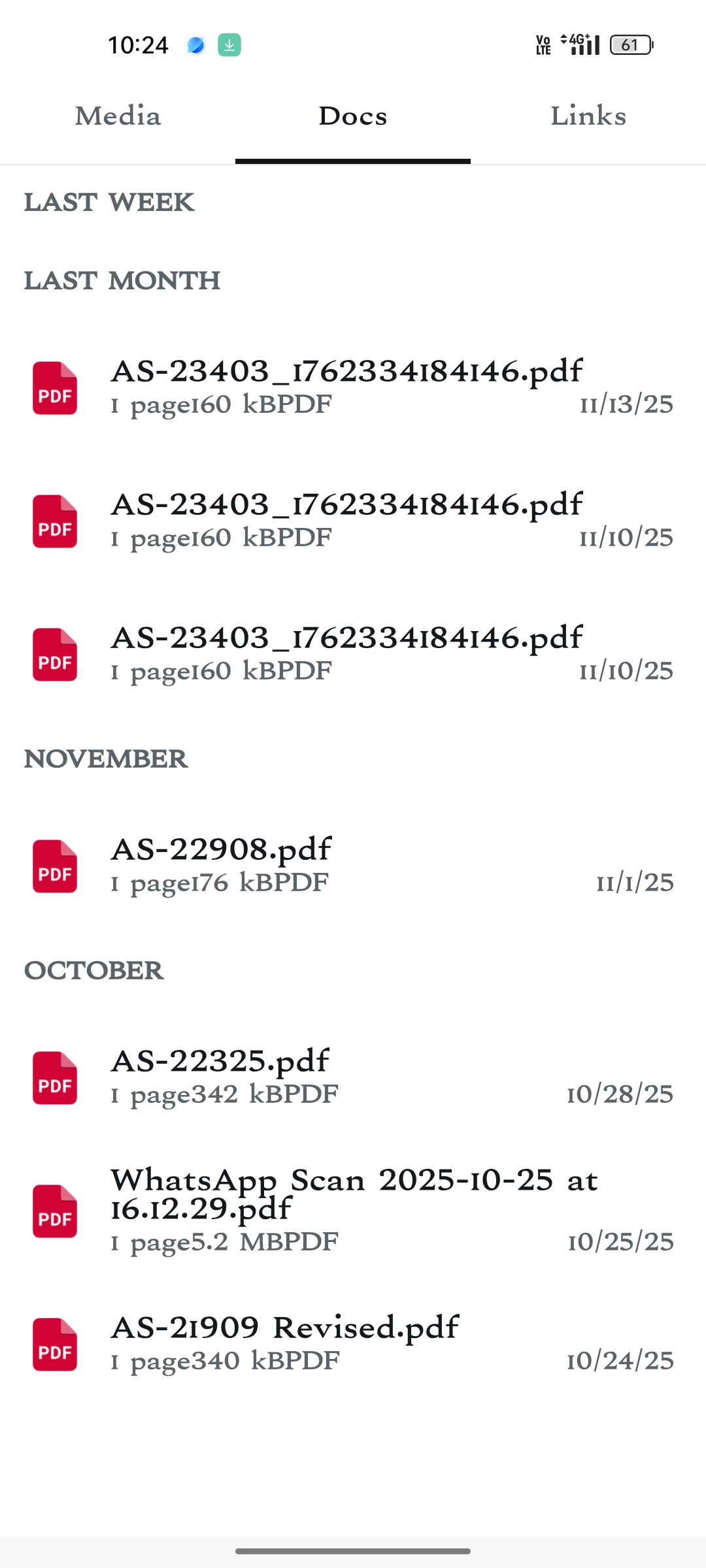Screen dimensions: 706x1568
Task: Switch to the Media tab
Action: 118,116
